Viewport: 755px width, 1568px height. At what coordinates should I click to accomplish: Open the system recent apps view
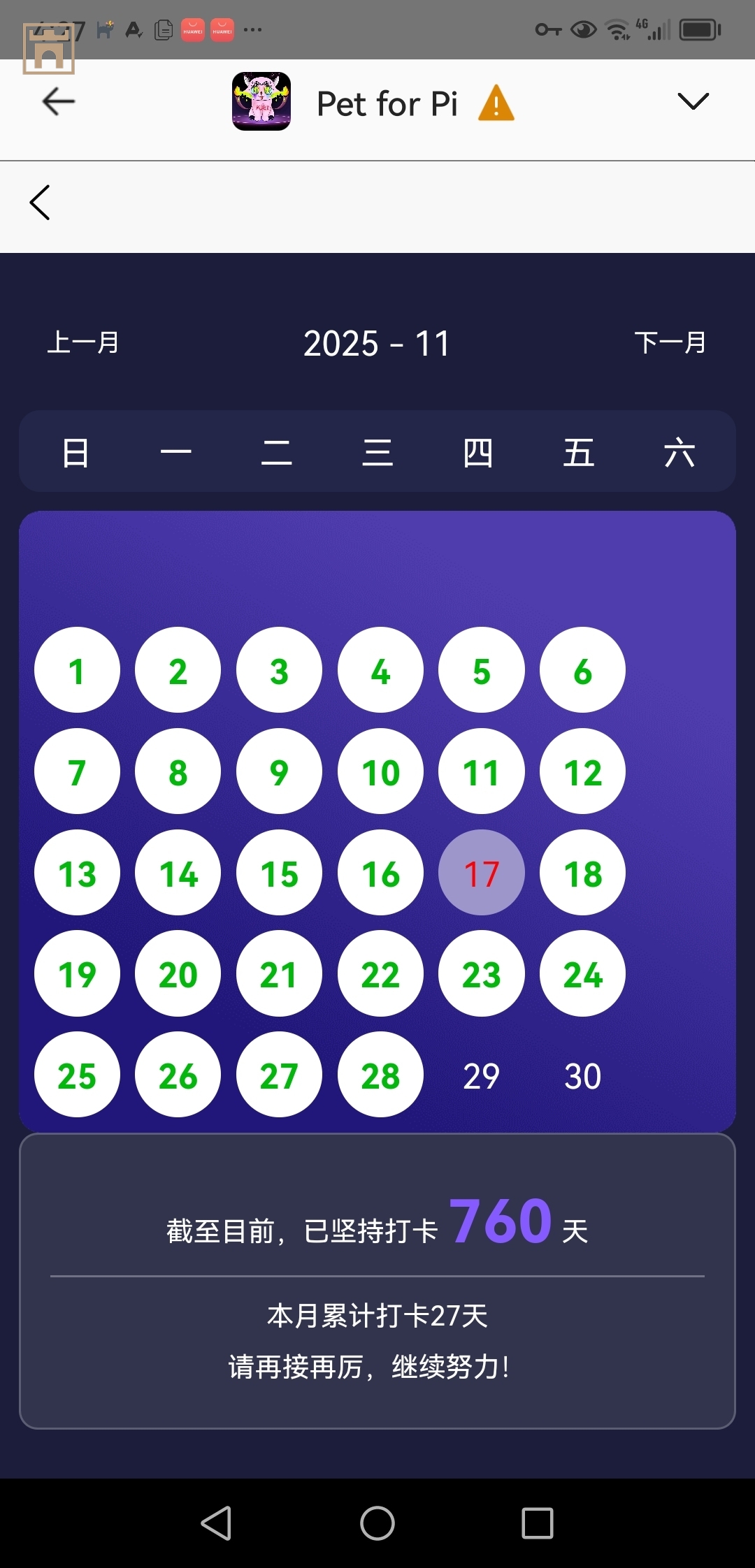[x=537, y=1523]
